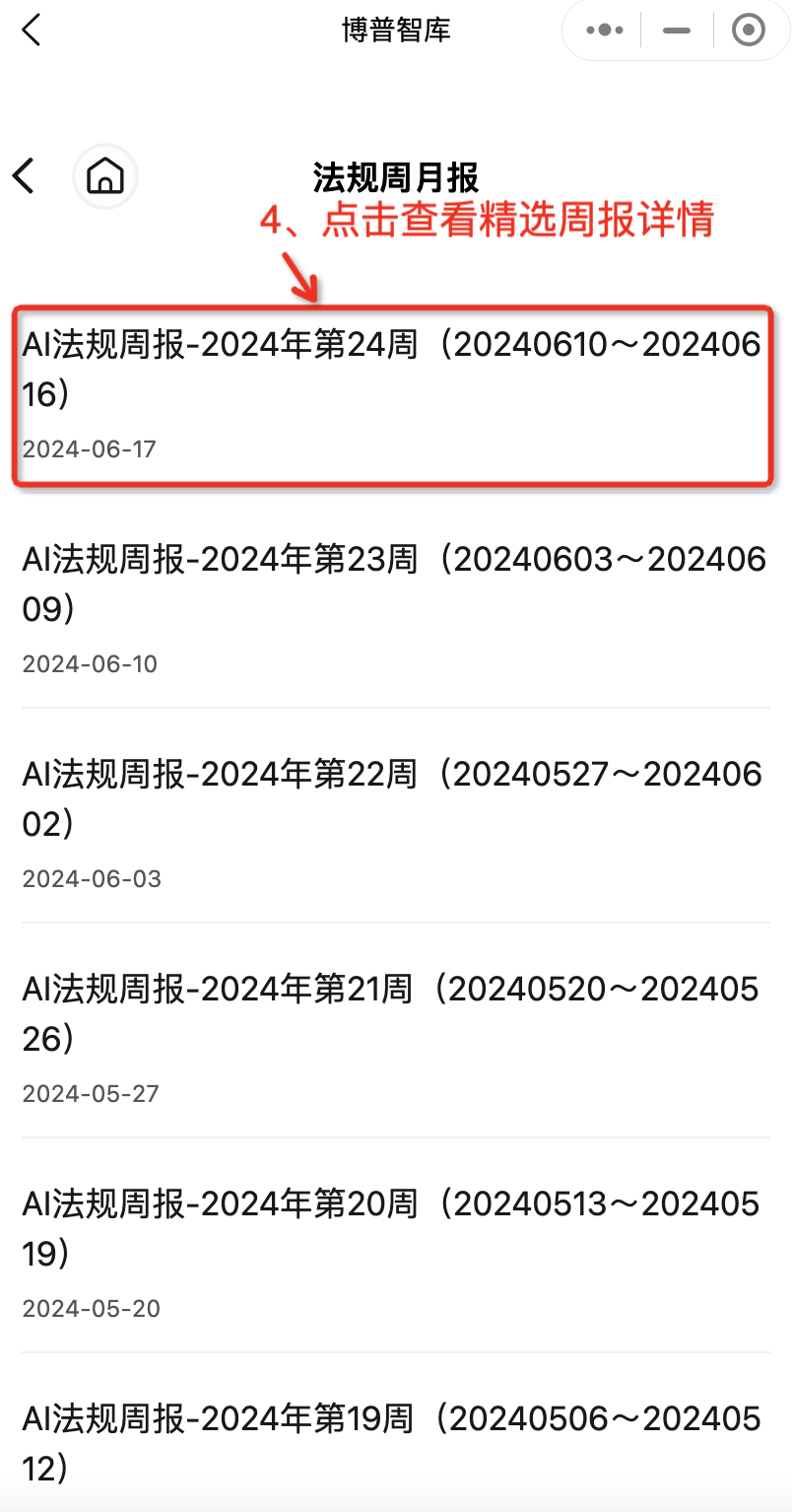
Task: Go back using the arrow beside the home icon
Action: pos(24,176)
